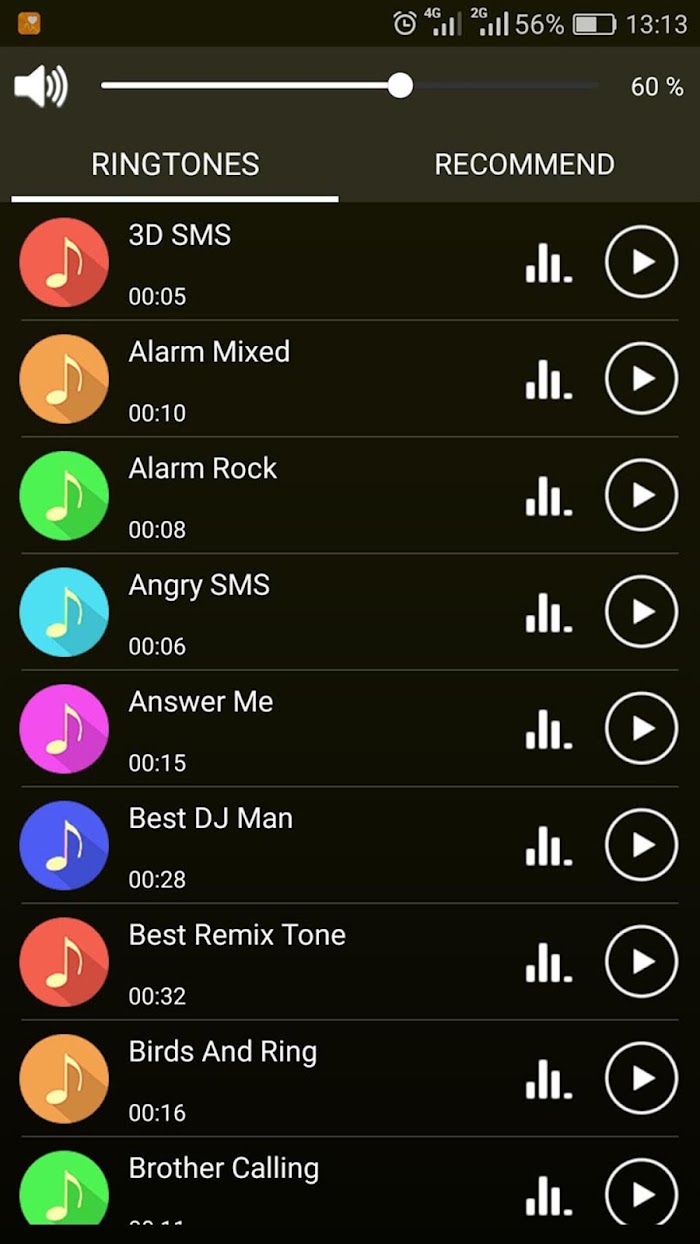
Task: Select the RINGTONES tab
Action: 175,164
